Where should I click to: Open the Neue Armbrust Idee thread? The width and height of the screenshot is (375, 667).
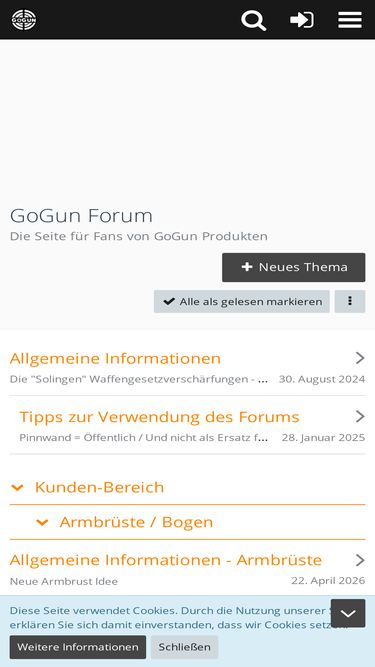[64, 581]
